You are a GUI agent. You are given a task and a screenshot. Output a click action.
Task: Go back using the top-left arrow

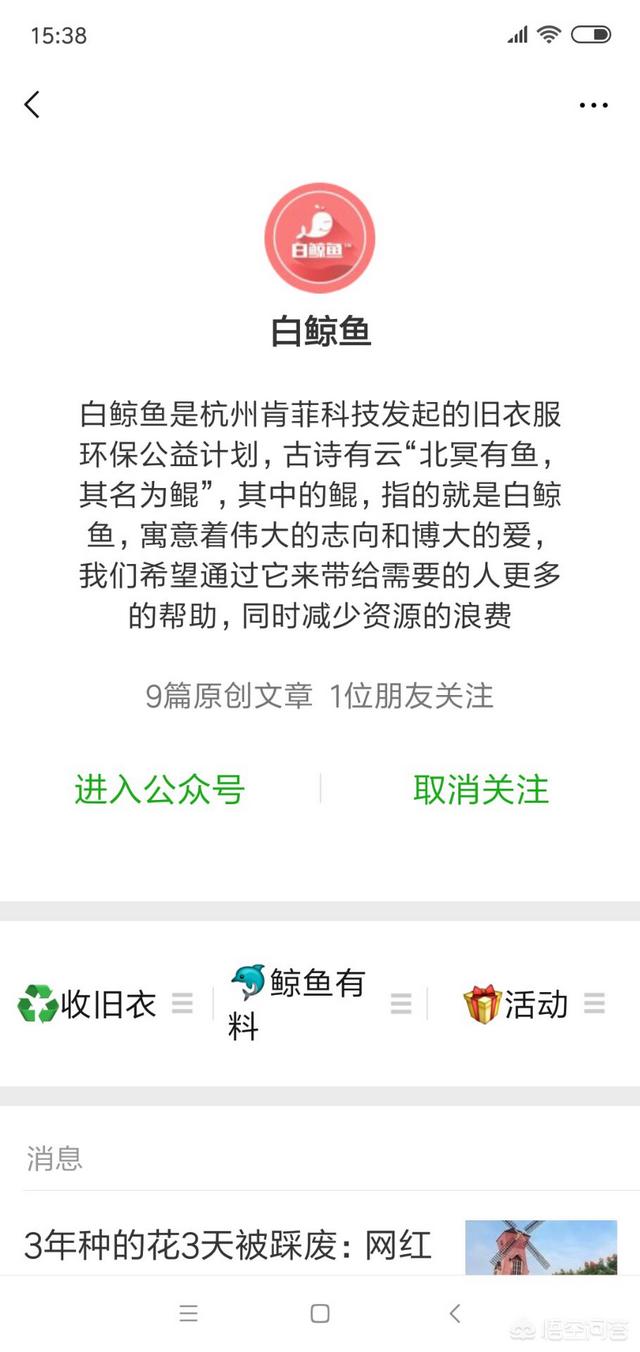[x=32, y=104]
